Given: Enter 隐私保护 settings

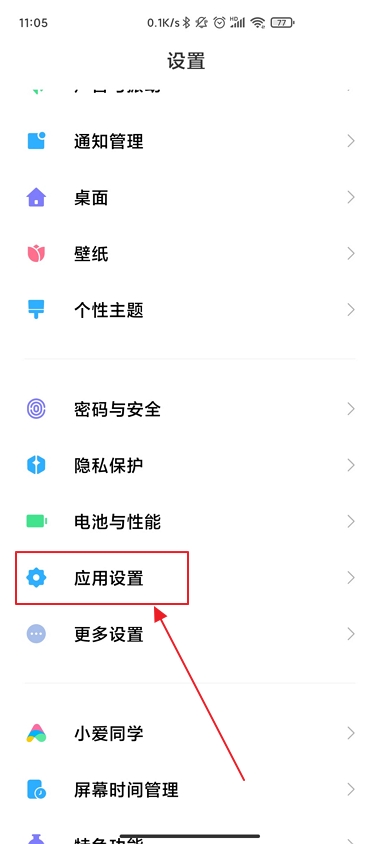Looking at the screenshot, I should 190,465.
